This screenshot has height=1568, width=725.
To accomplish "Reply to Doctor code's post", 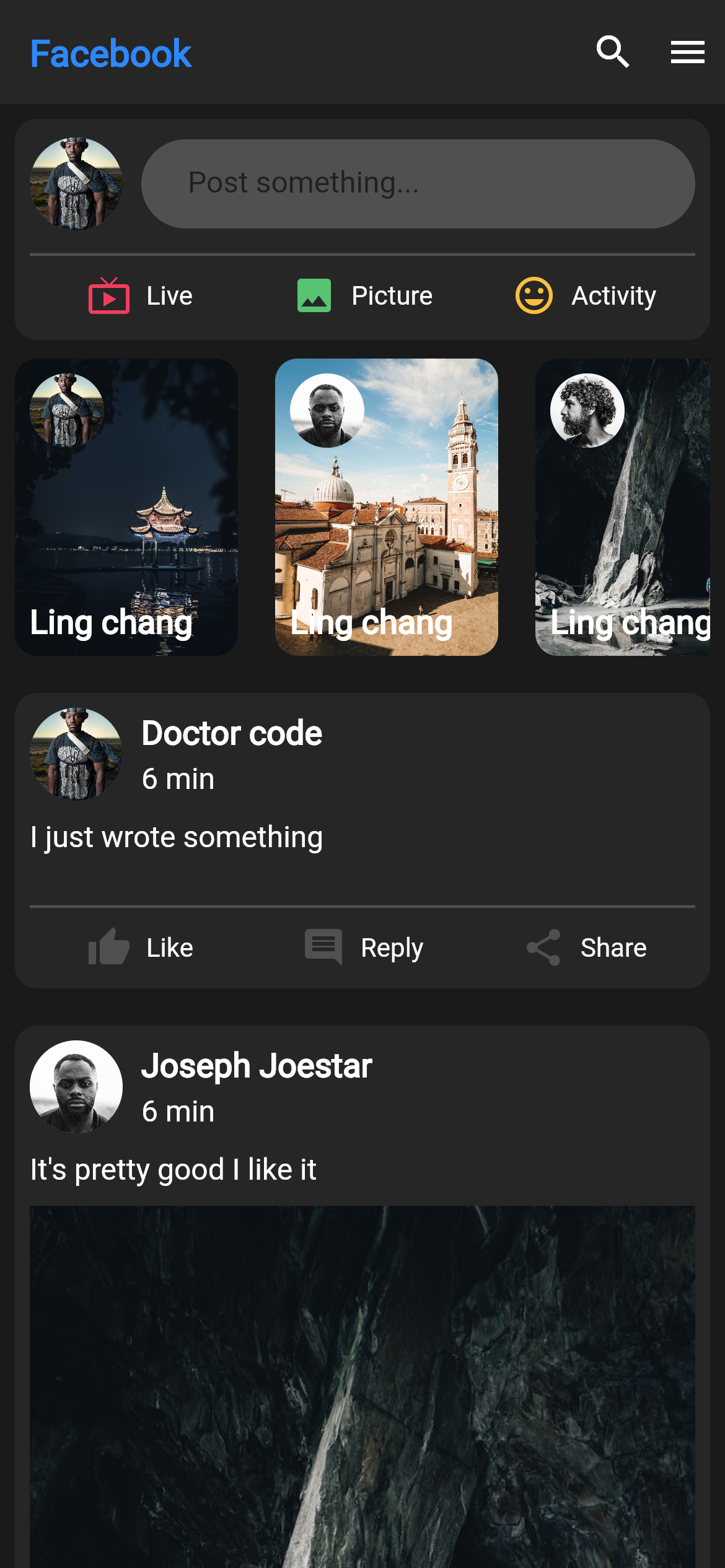I will pos(364,947).
